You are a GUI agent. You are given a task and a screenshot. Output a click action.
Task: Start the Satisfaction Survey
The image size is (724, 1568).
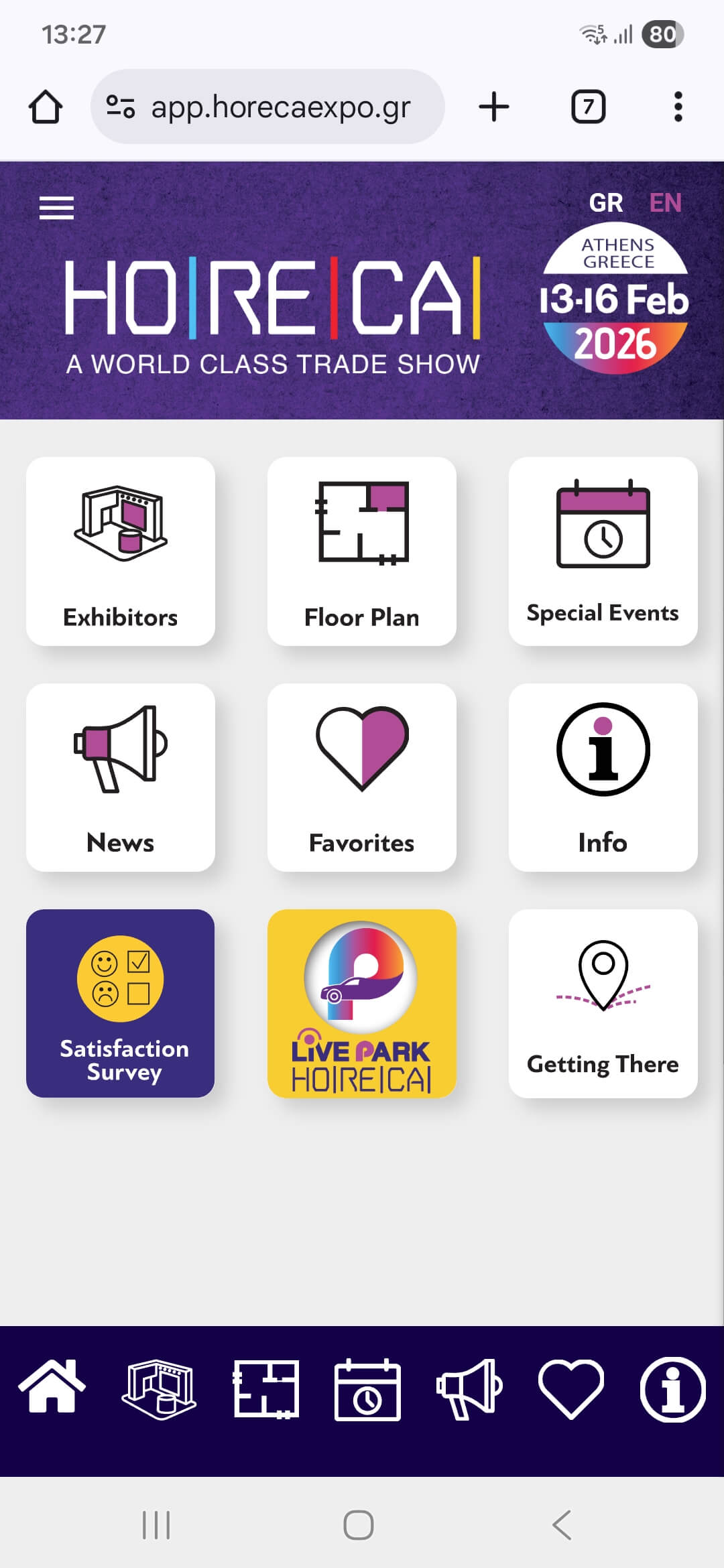pos(121,1003)
